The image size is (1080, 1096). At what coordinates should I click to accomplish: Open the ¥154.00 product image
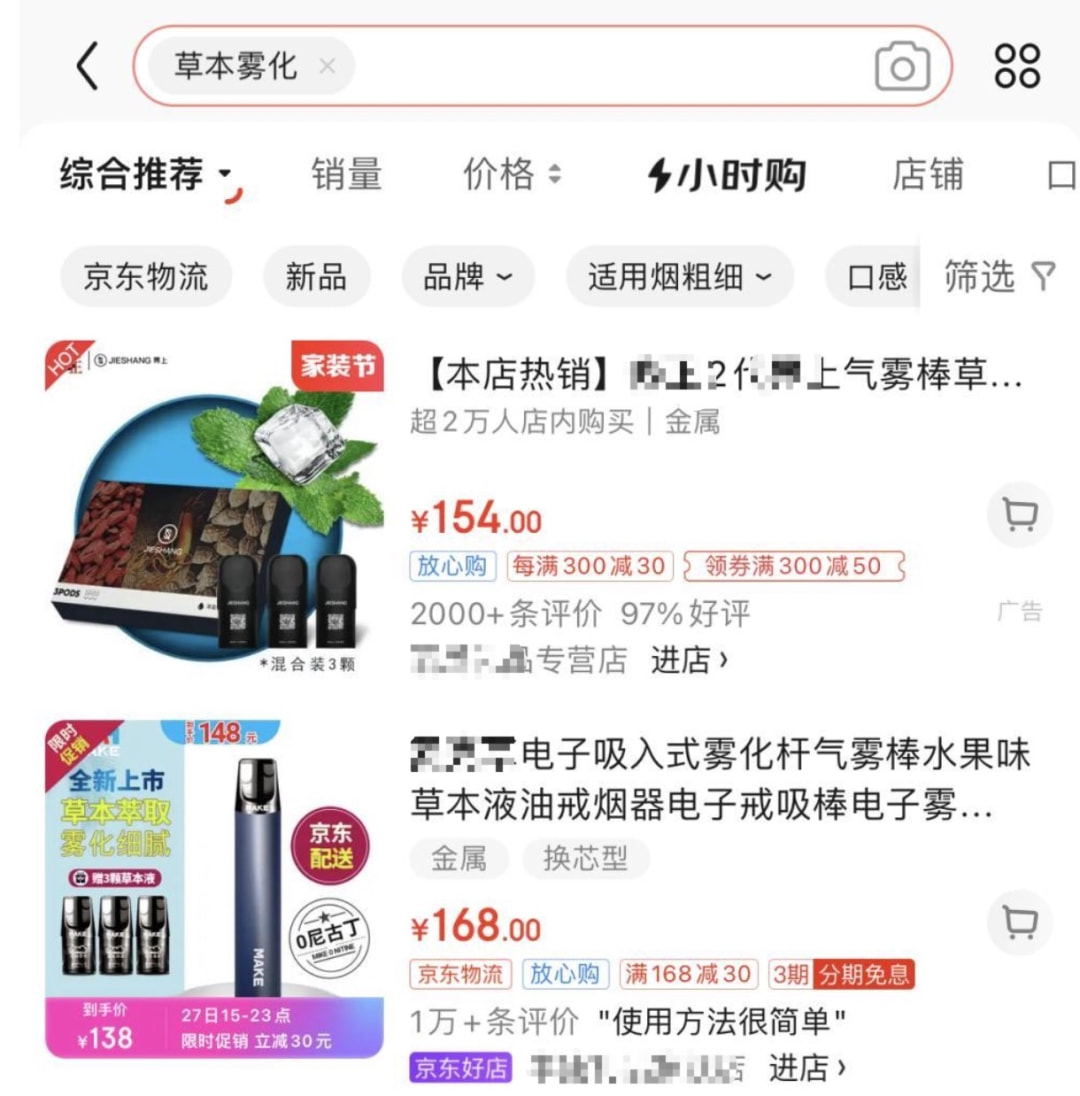[x=214, y=510]
